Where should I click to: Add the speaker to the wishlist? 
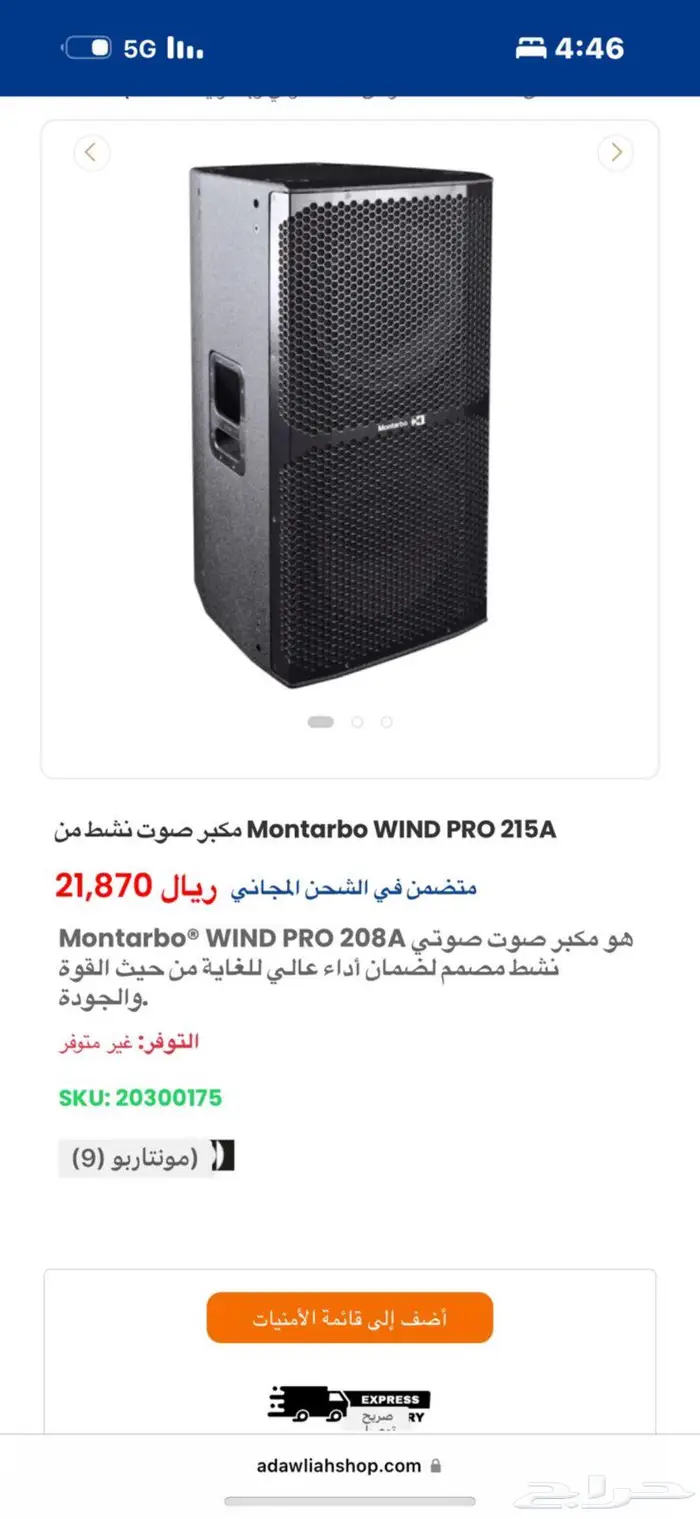tap(350, 1317)
